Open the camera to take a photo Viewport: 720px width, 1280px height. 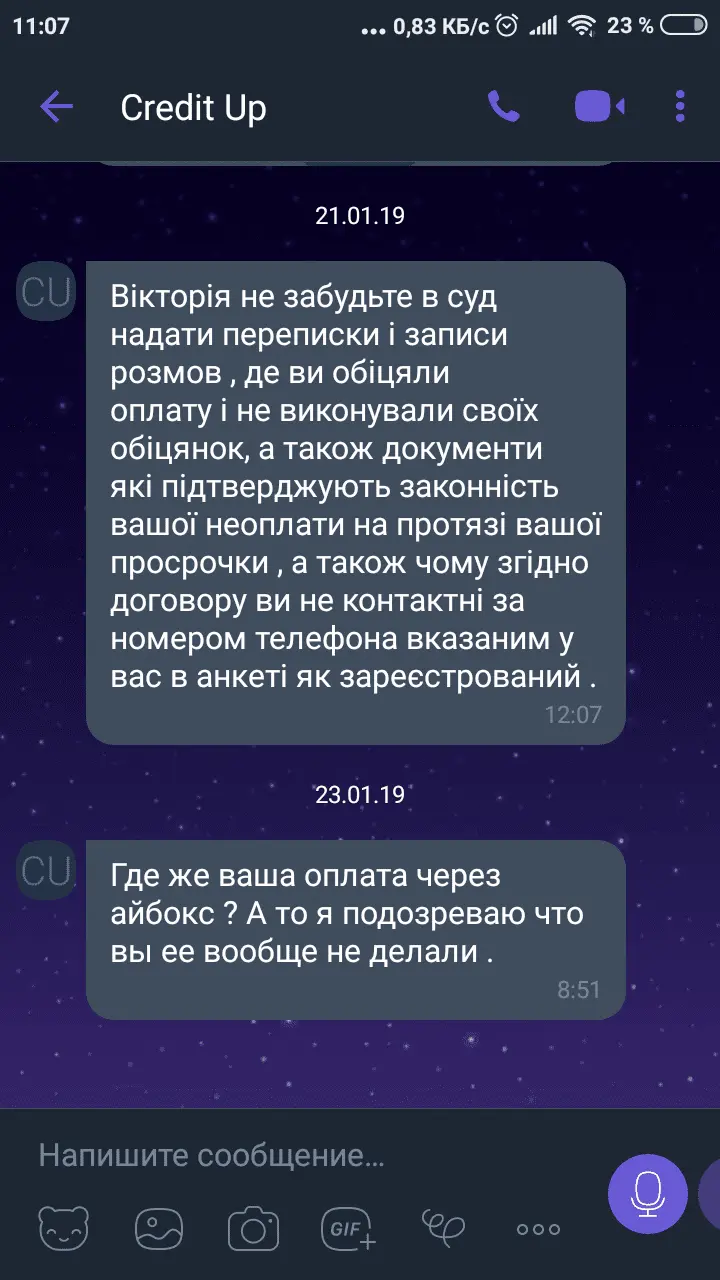(253, 1229)
